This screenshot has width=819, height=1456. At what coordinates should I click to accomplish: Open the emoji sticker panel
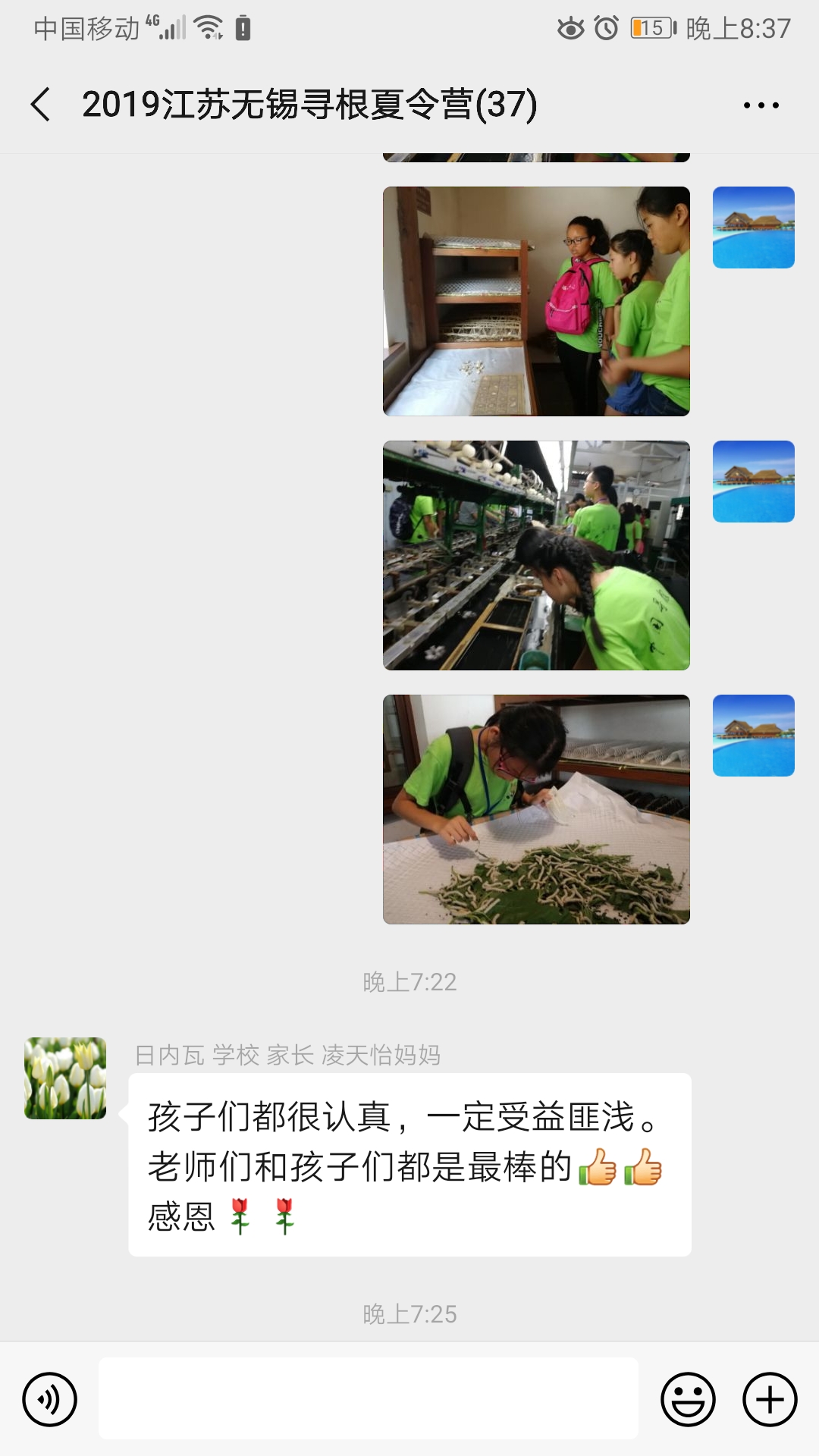tap(688, 1399)
